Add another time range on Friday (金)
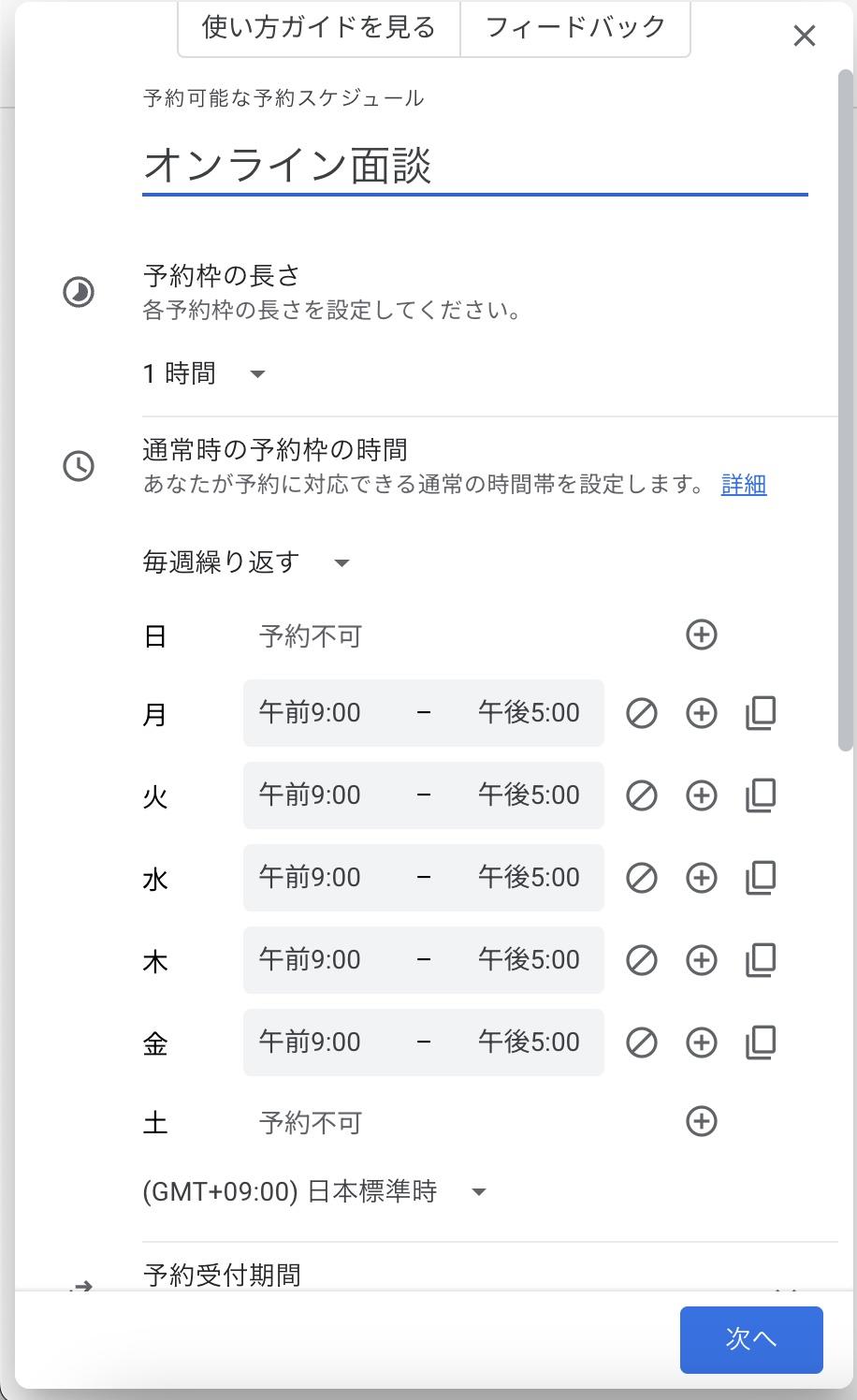Image resolution: width=857 pixels, height=1400 pixels. tap(701, 1043)
